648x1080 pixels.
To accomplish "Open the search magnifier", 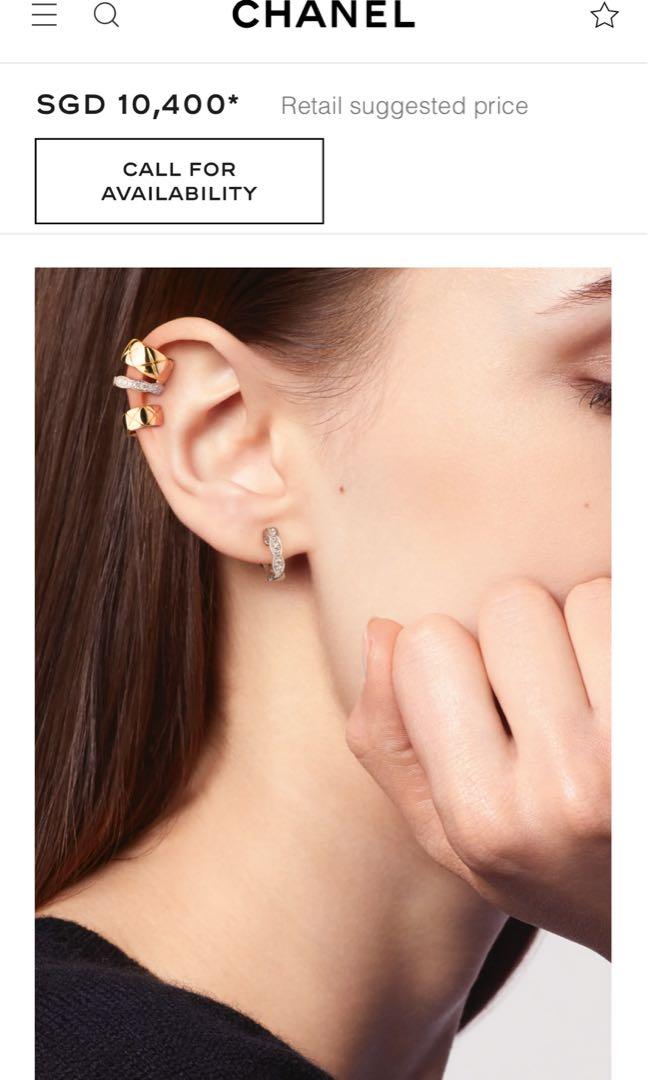I will [x=106, y=15].
